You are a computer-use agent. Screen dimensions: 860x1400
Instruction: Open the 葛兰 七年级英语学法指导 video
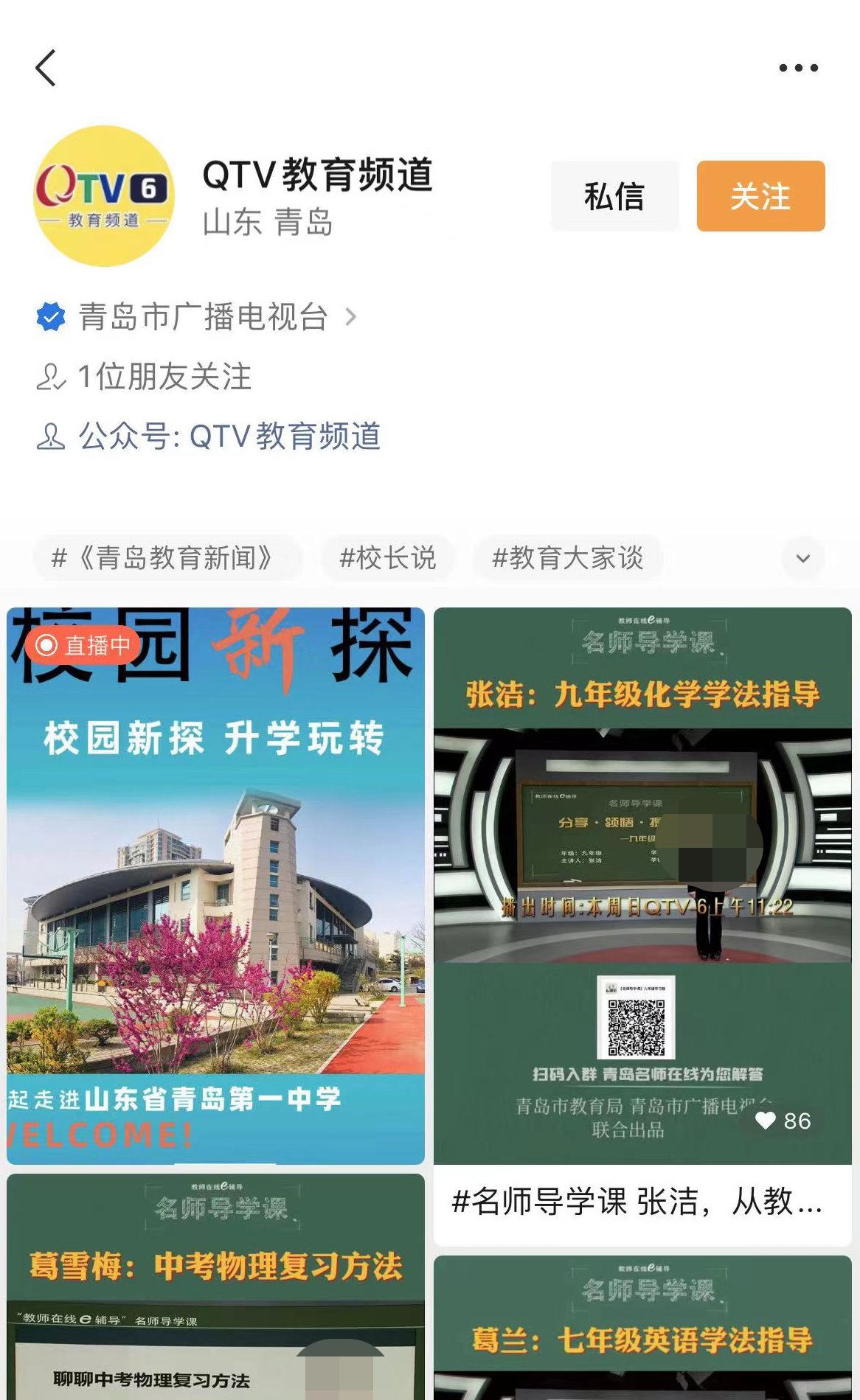(642, 1327)
